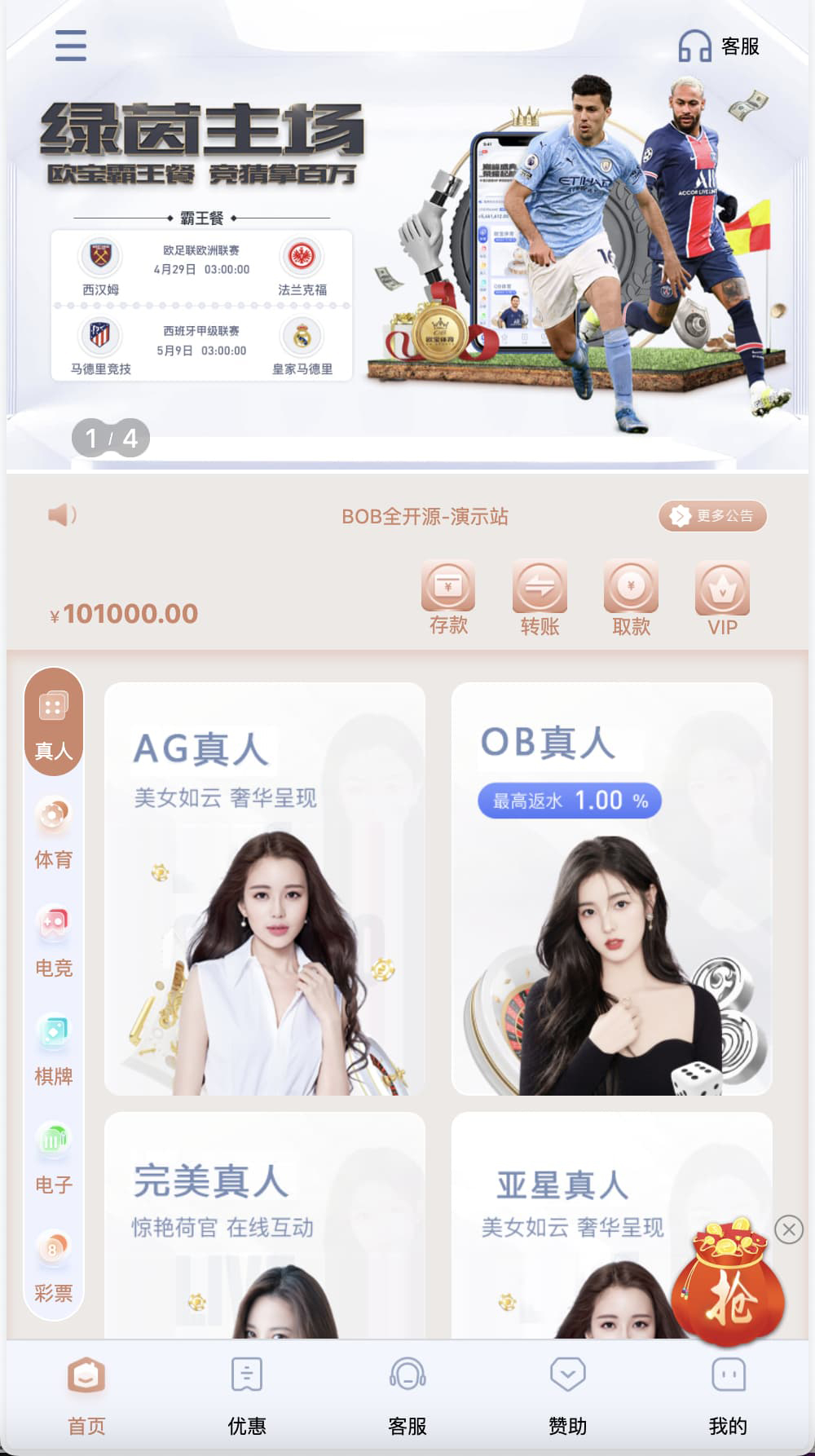815x1456 pixels.
Task: Select the 彩票 lottery category
Action: point(54,1267)
